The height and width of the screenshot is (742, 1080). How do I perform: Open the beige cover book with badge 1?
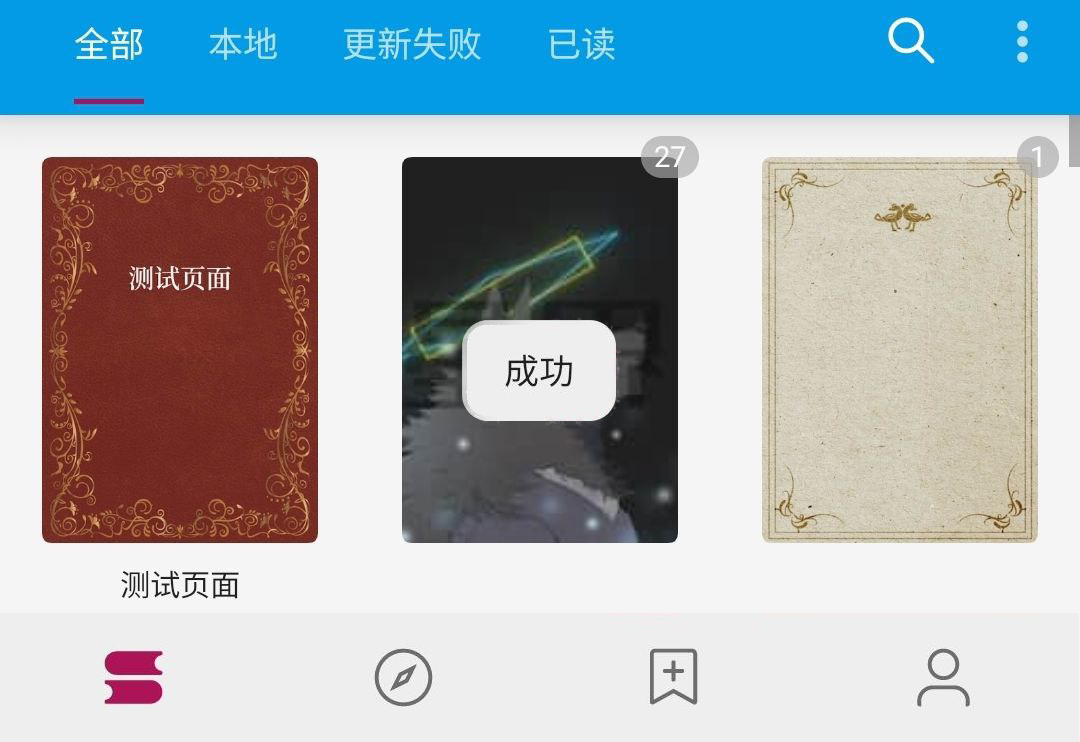click(x=900, y=350)
